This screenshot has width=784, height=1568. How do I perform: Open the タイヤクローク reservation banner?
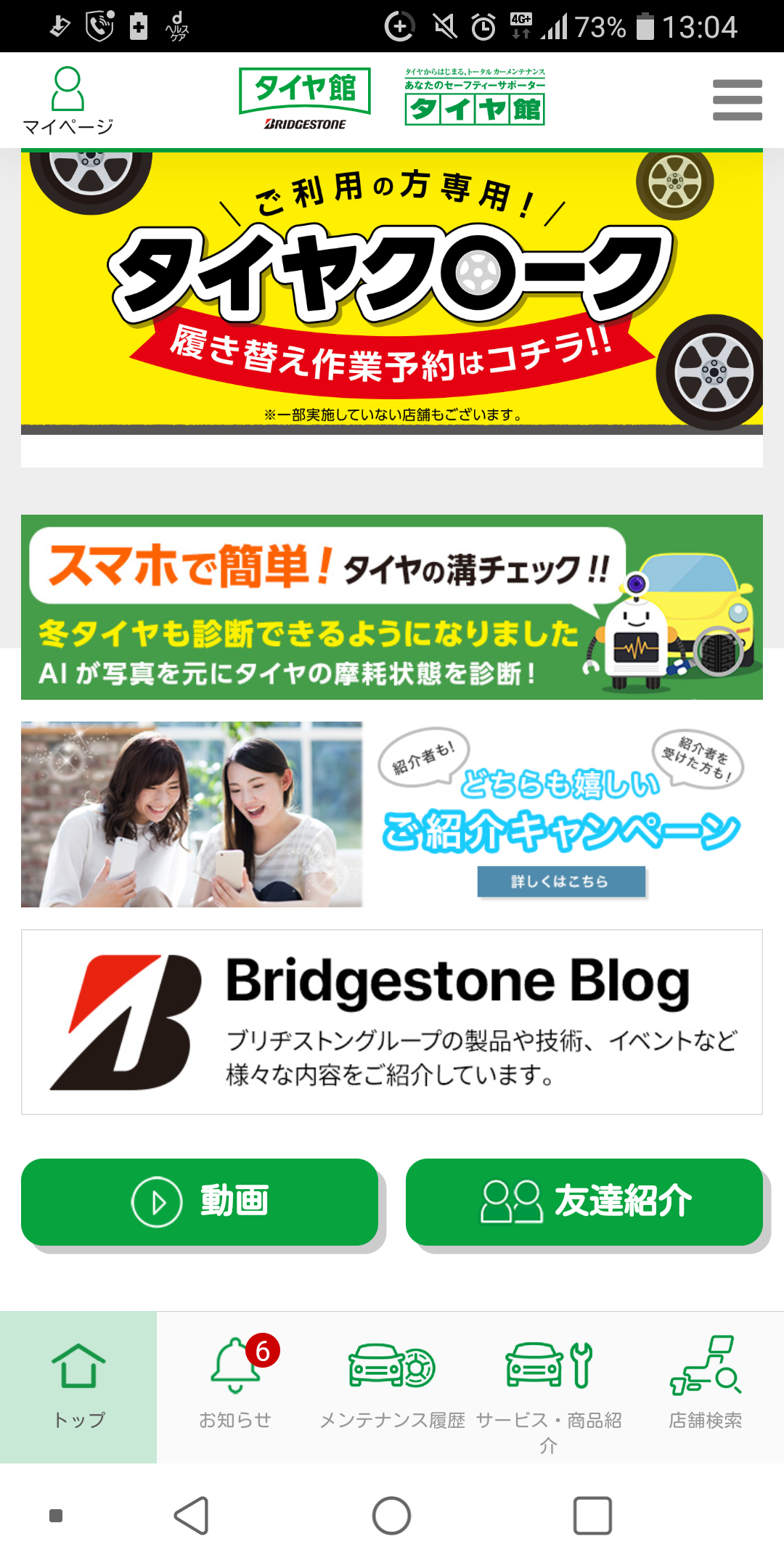tap(392, 290)
